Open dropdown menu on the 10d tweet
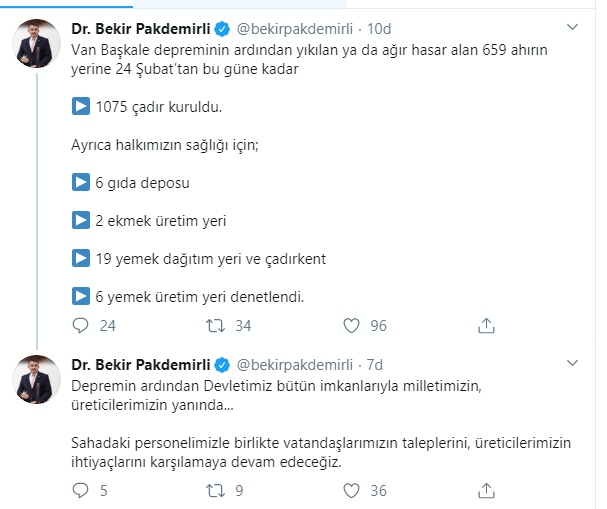 coord(571,26)
